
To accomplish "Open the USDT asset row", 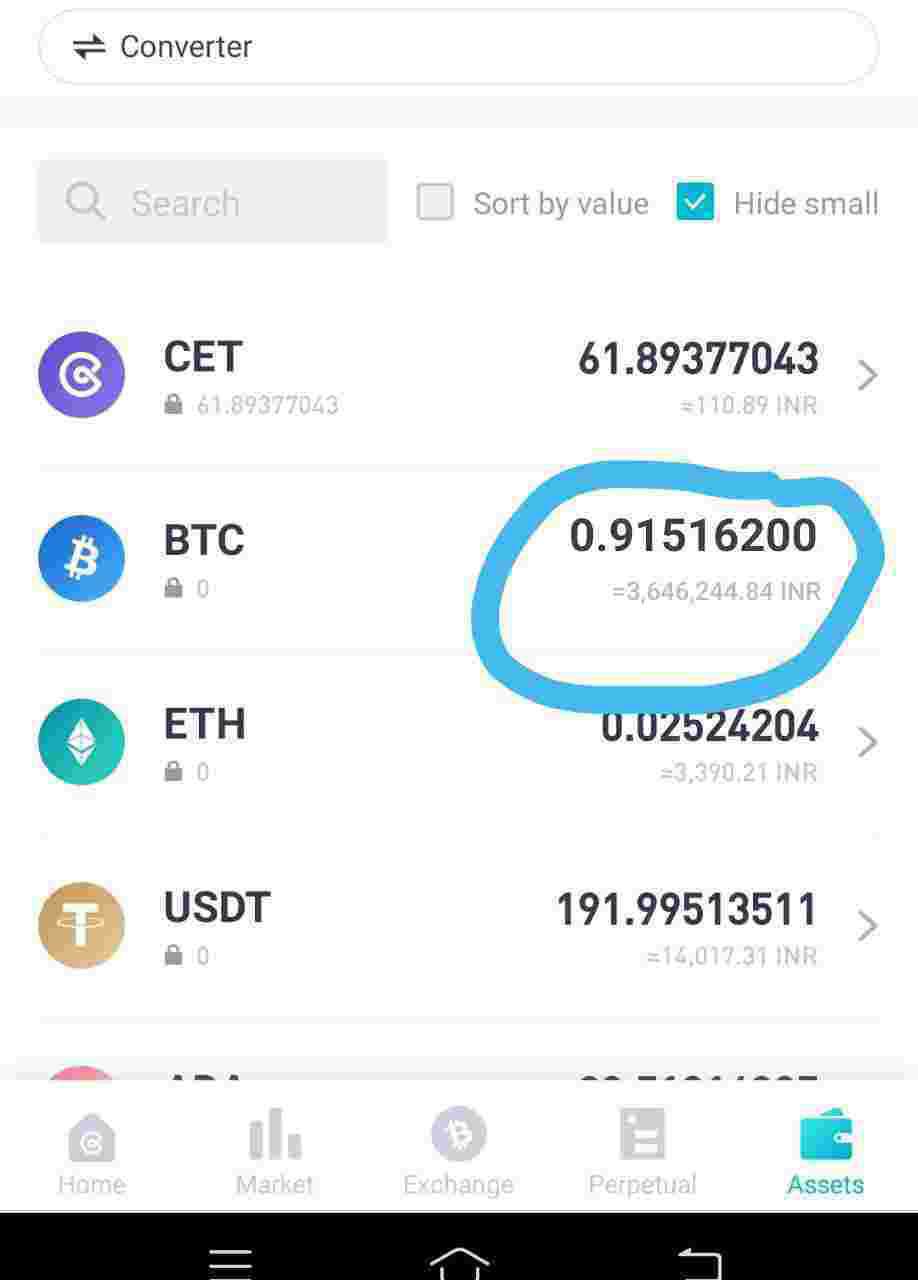I will click(x=458, y=926).
